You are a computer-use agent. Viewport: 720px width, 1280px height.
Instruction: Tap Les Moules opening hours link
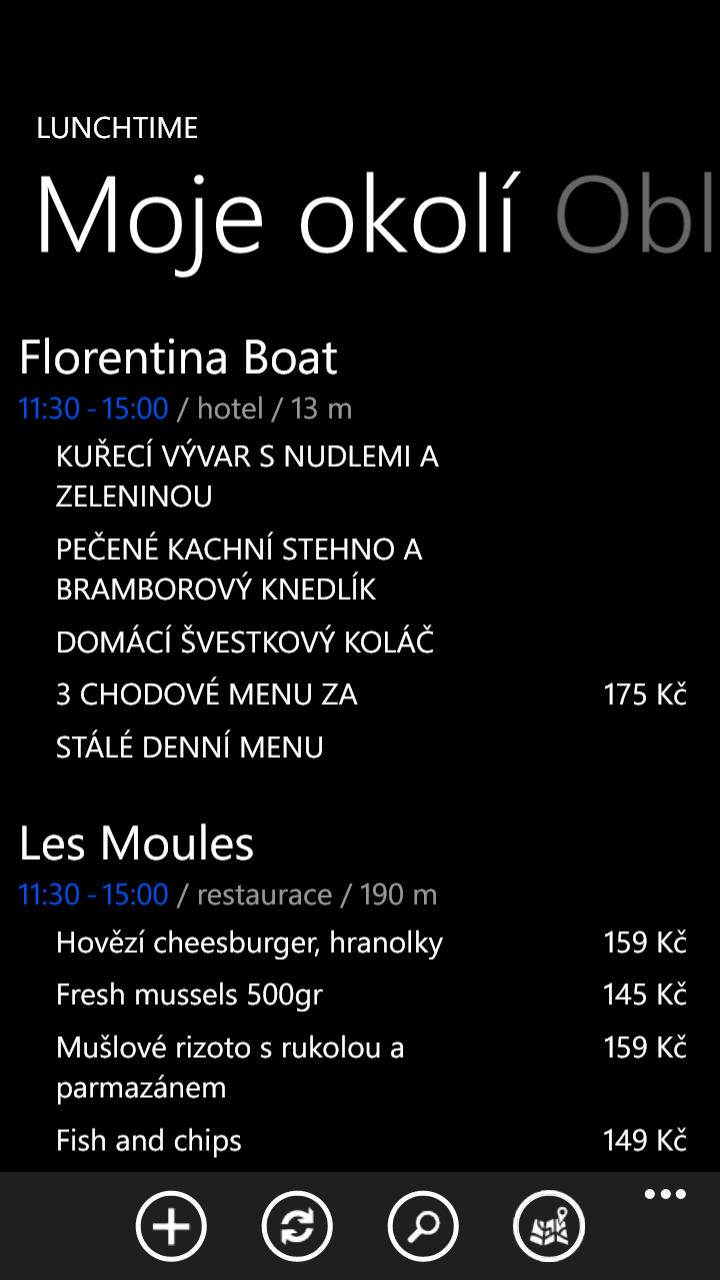point(92,895)
